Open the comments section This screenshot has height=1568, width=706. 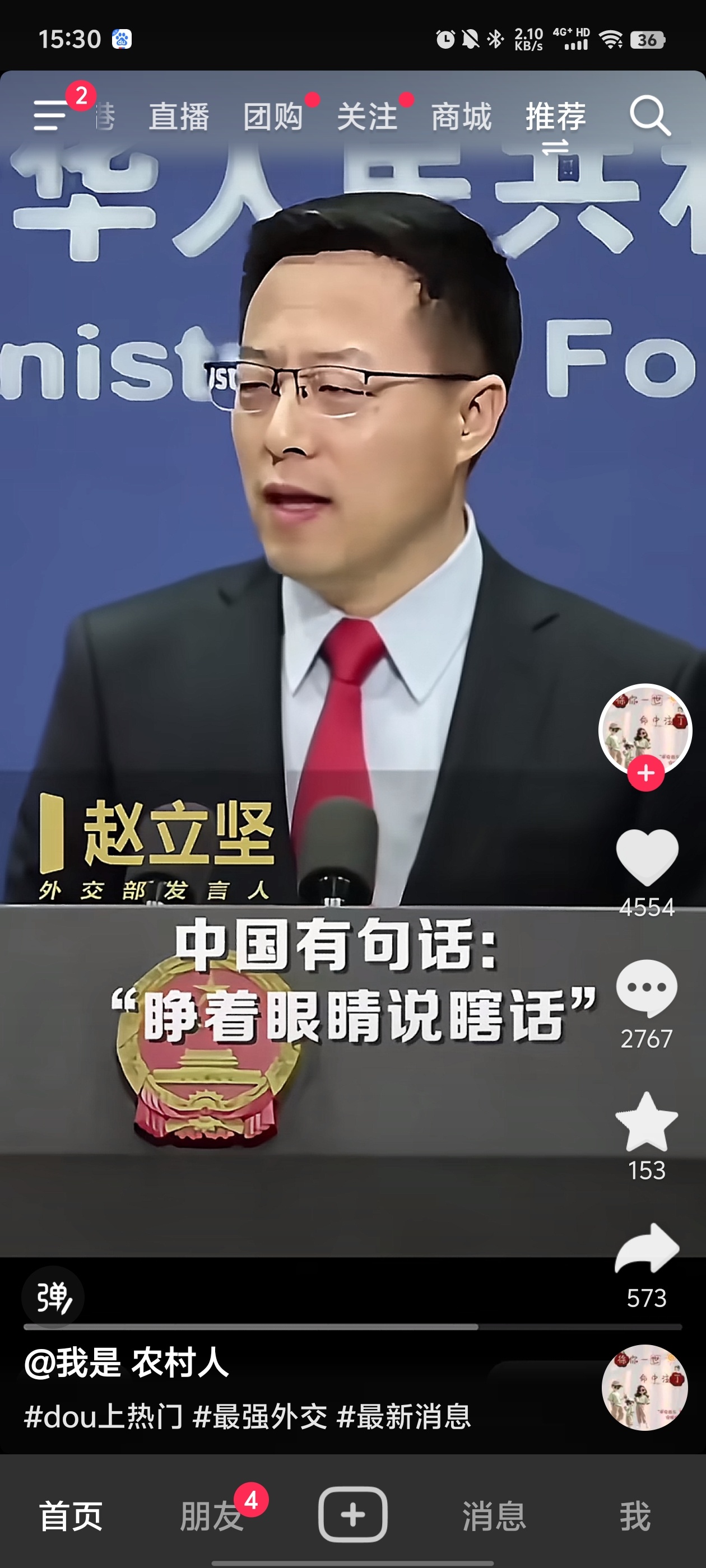point(647,988)
